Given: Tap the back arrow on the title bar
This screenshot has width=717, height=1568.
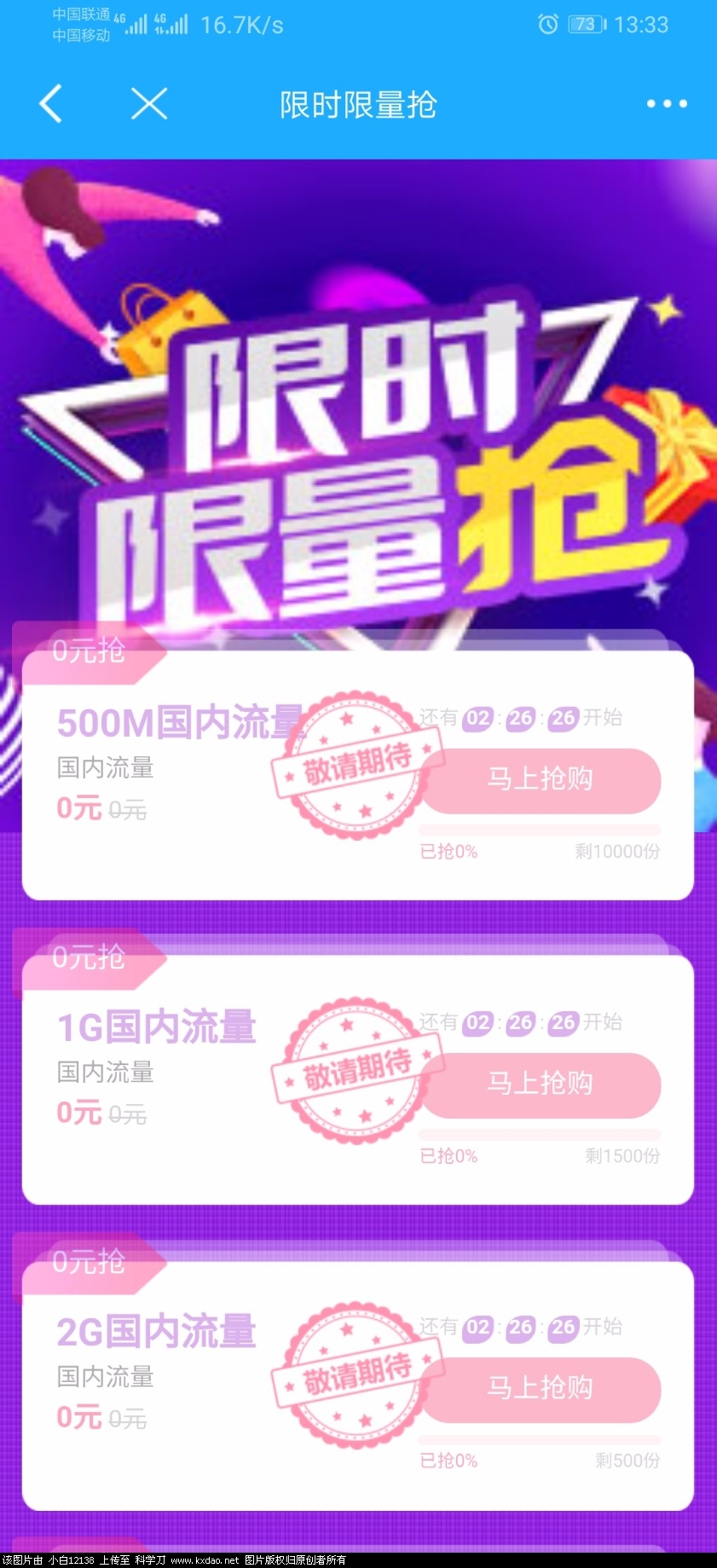Looking at the screenshot, I should click(x=49, y=104).
